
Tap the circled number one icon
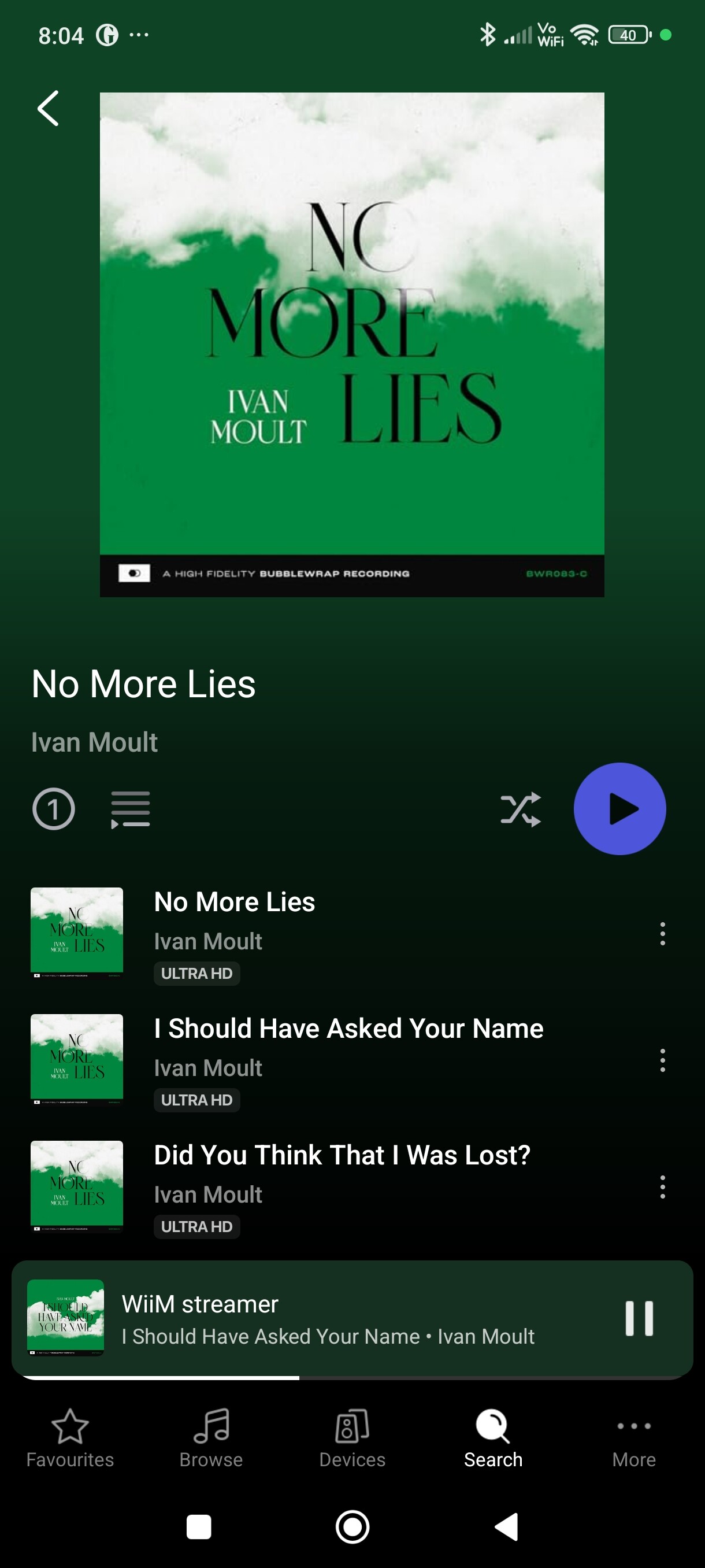[54, 809]
